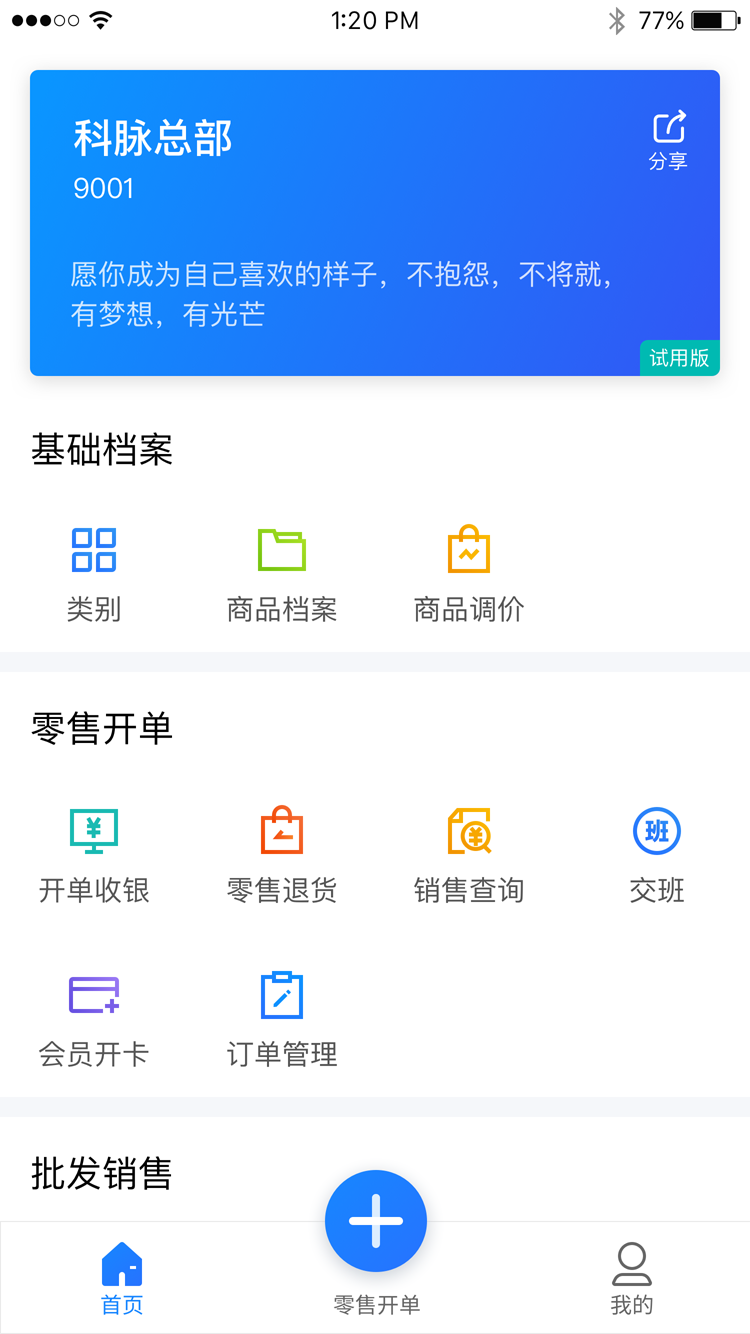Switch to the 零售开单 bottom tab

pos(376,1277)
